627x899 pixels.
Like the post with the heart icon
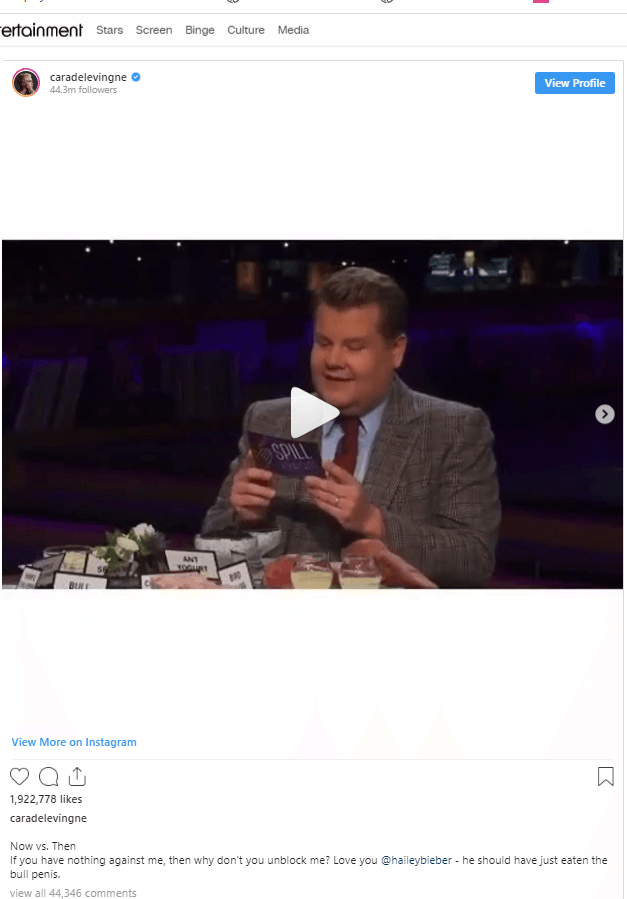[19, 776]
